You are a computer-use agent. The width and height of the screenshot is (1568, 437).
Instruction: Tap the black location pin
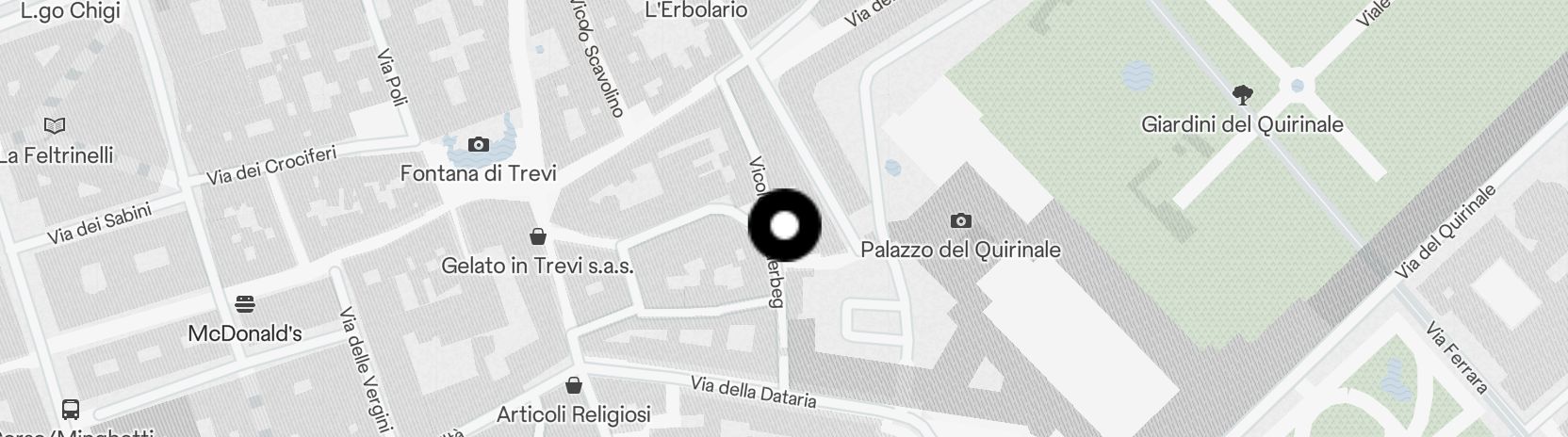point(785,226)
